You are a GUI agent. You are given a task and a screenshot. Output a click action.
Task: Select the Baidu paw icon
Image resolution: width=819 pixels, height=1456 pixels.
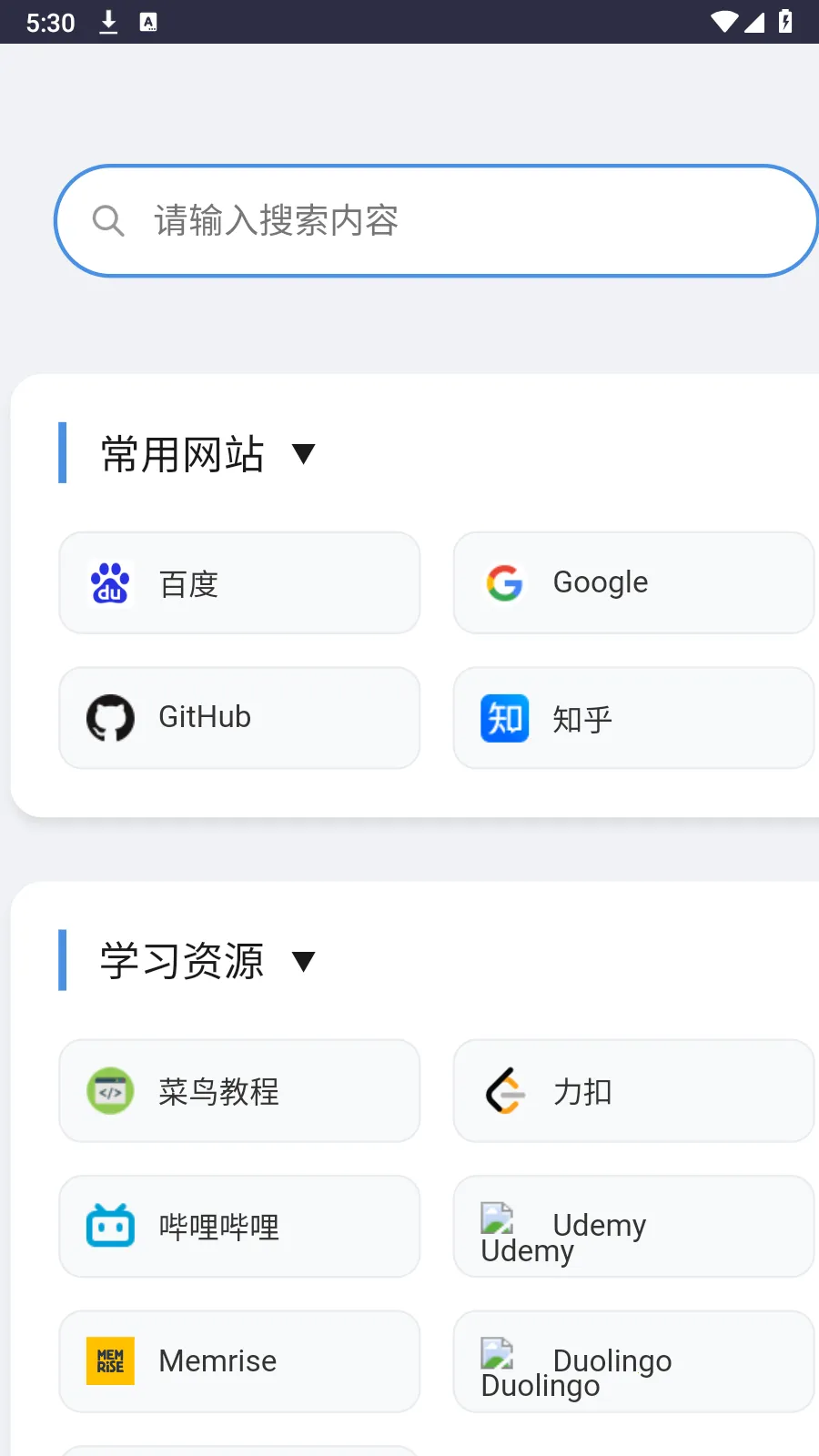[x=109, y=582]
